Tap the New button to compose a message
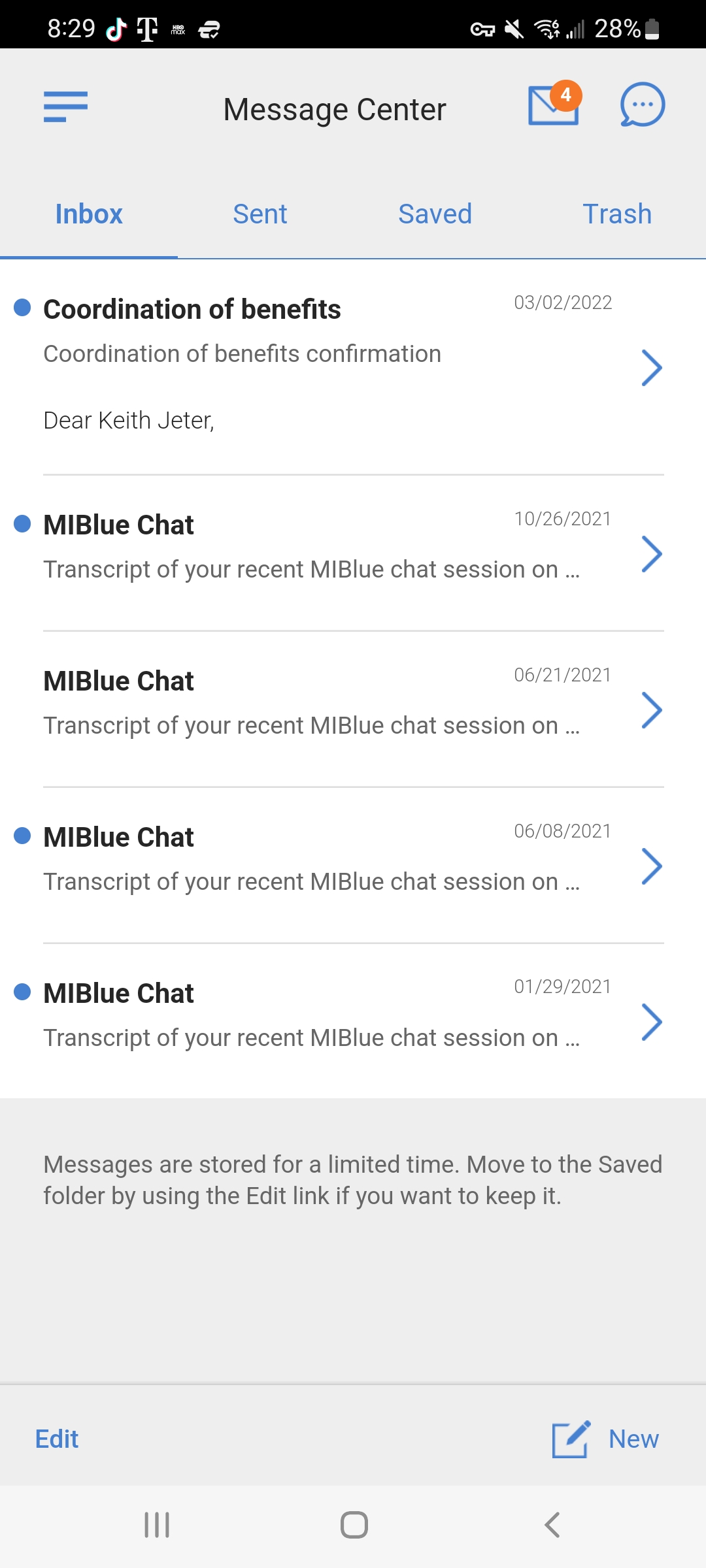The height and width of the screenshot is (1568, 706). (x=632, y=1438)
